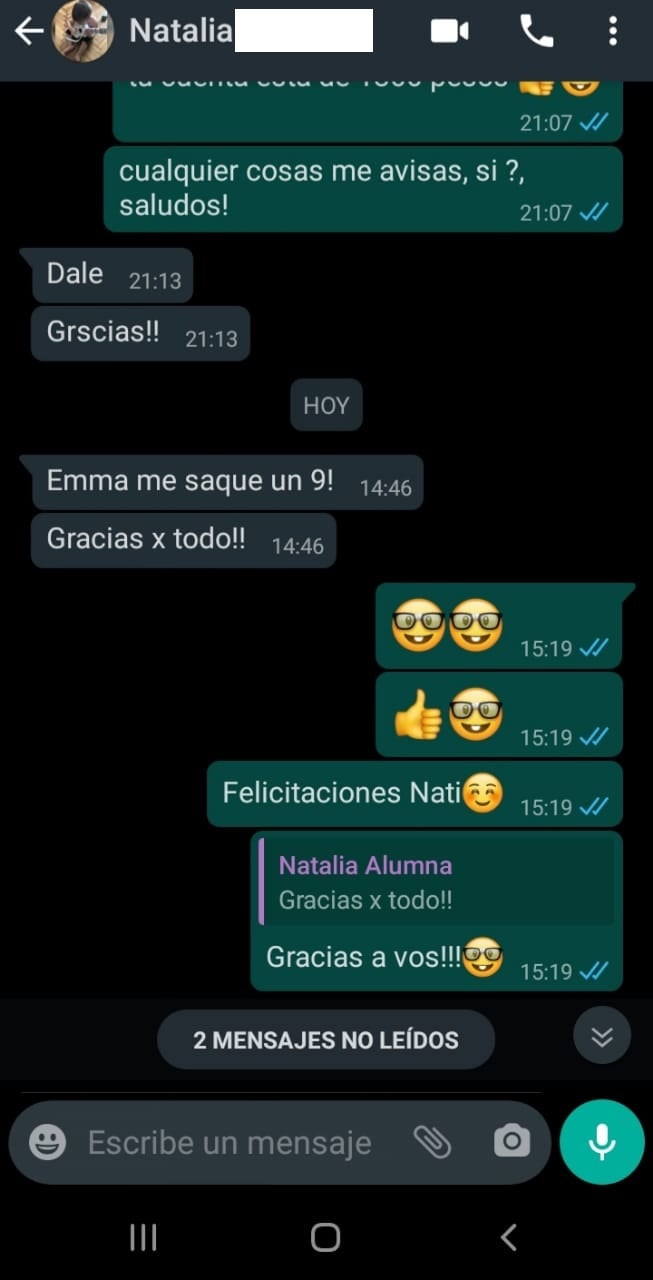Open recent apps from the navigation bar
Viewport: 653px width, 1280px height.
coord(144,1238)
